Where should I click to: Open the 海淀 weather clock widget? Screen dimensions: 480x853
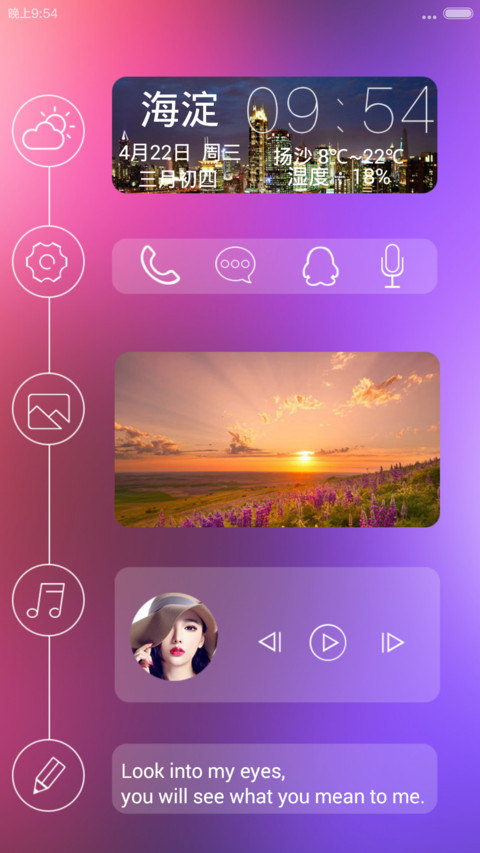point(274,135)
